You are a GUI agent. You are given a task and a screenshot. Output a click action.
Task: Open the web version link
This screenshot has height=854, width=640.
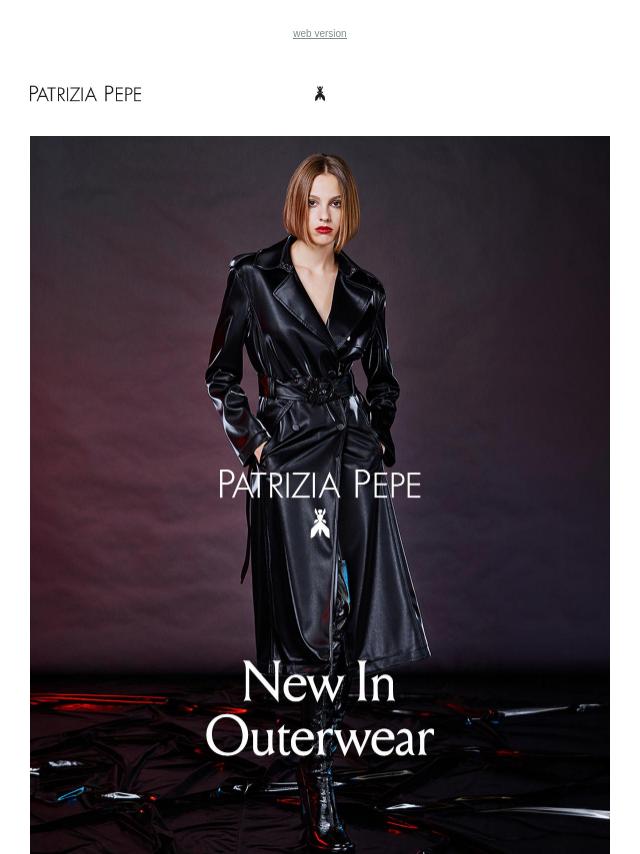[x=319, y=34]
